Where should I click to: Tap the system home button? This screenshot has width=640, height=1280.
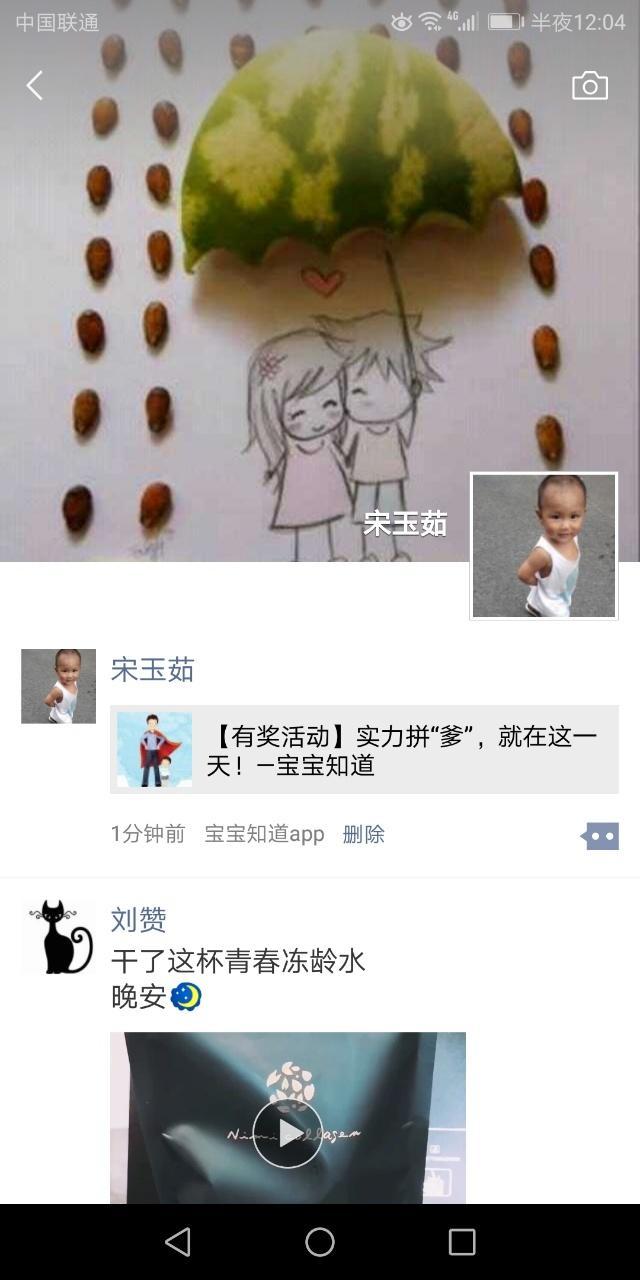pyautogui.click(x=320, y=1242)
